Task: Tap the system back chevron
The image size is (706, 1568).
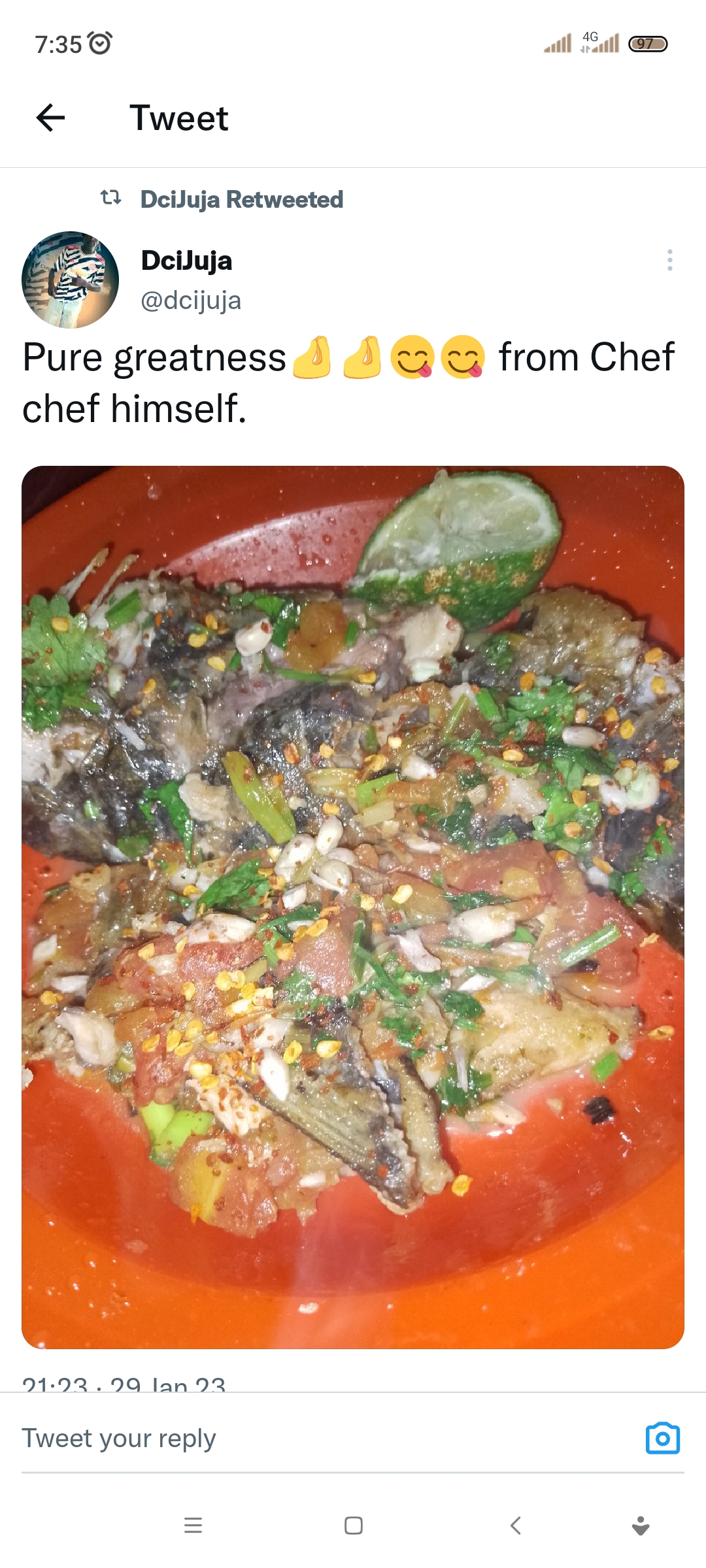Action: tap(515, 1526)
